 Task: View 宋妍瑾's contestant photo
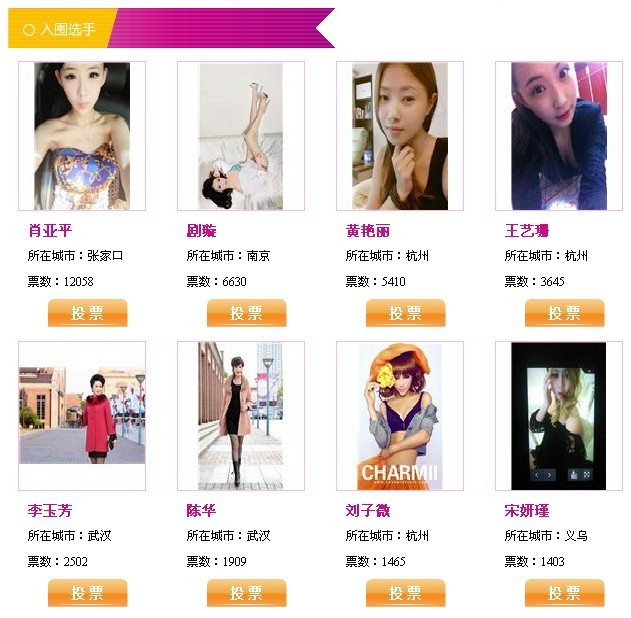(x=559, y=416)
